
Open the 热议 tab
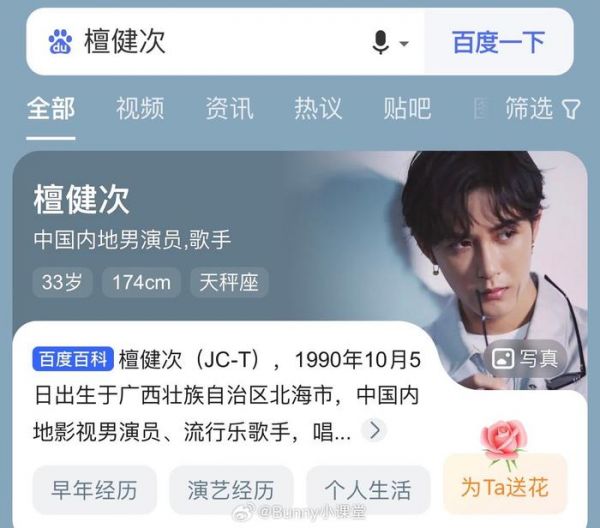point(318,109)
